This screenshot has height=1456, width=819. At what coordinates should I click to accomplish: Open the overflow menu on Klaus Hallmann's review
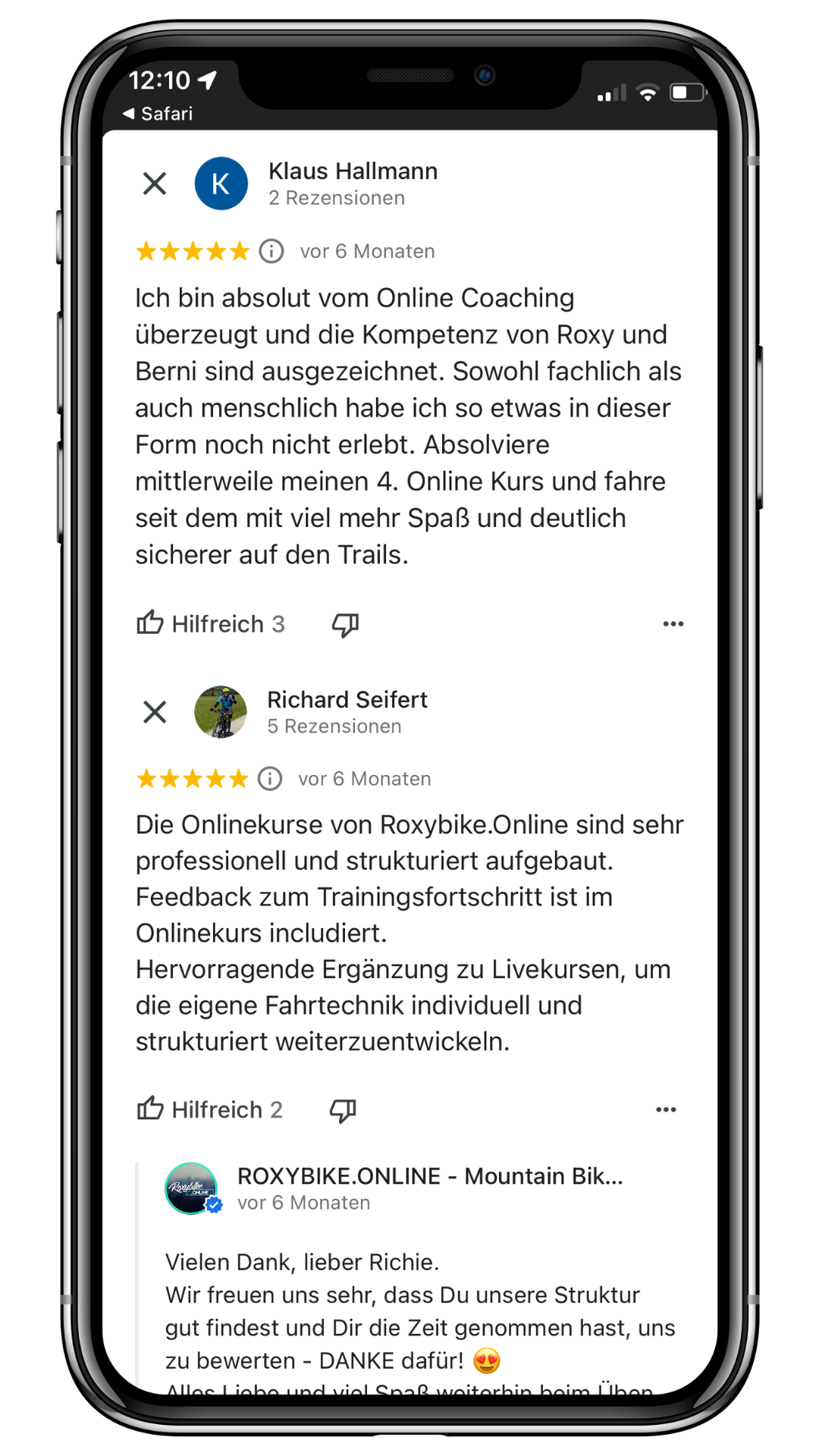tap(673, 623)
